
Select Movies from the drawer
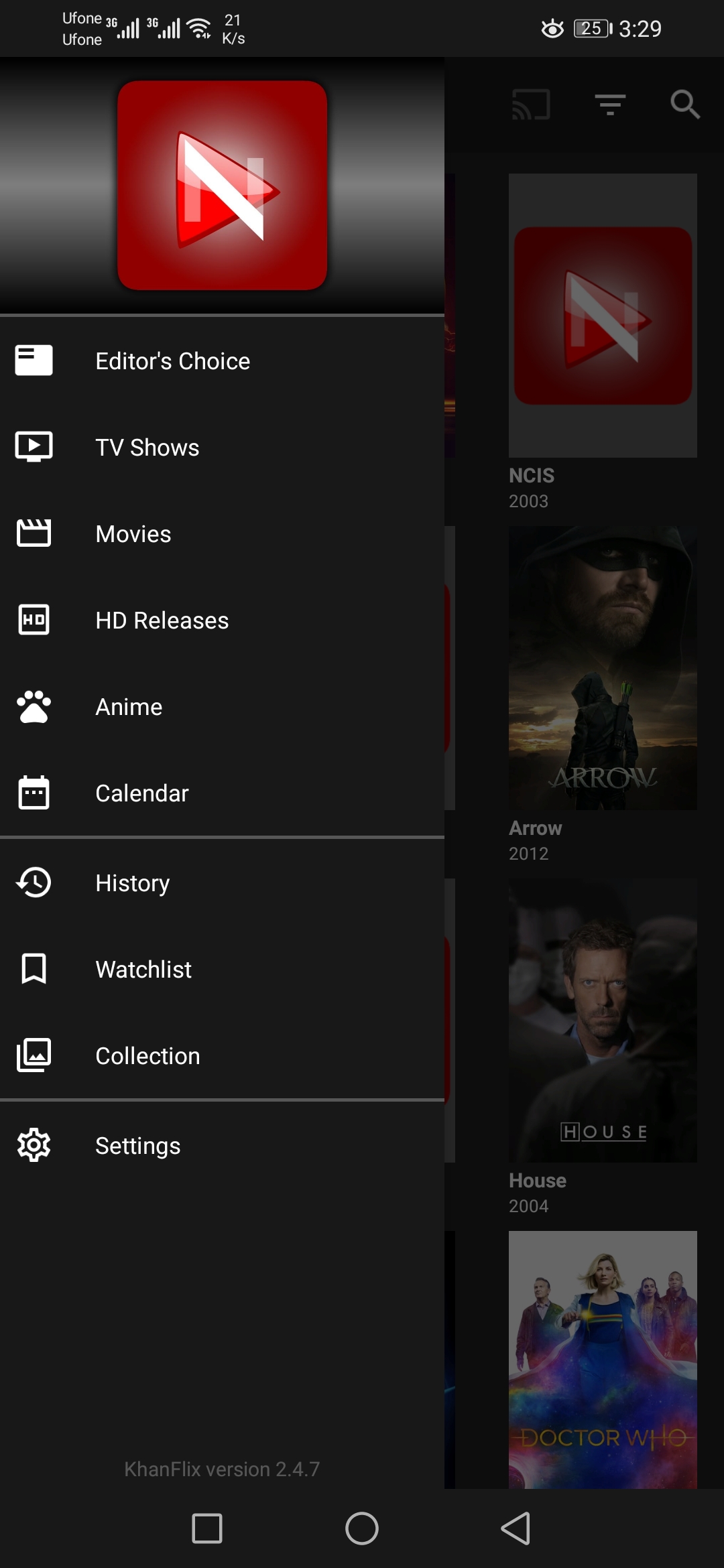coord(133,534)
